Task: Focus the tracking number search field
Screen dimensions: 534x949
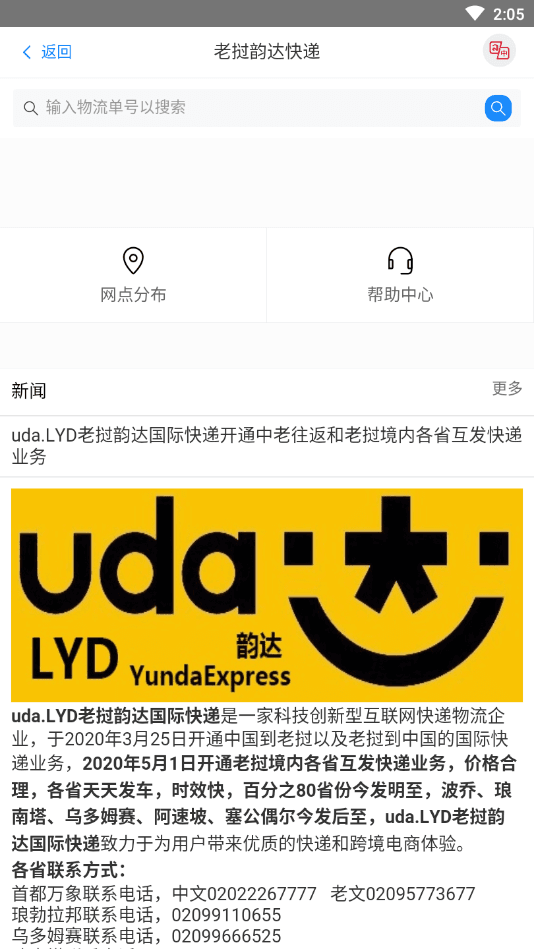Action: (x=248, y=108)
